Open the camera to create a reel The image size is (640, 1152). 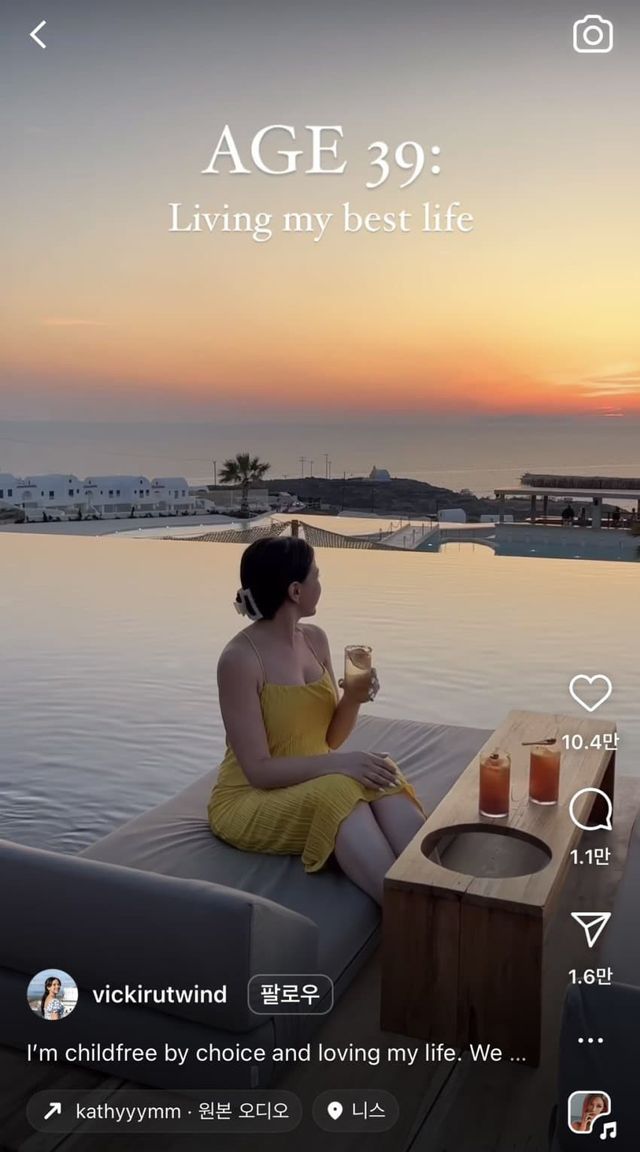coord(592,35)
